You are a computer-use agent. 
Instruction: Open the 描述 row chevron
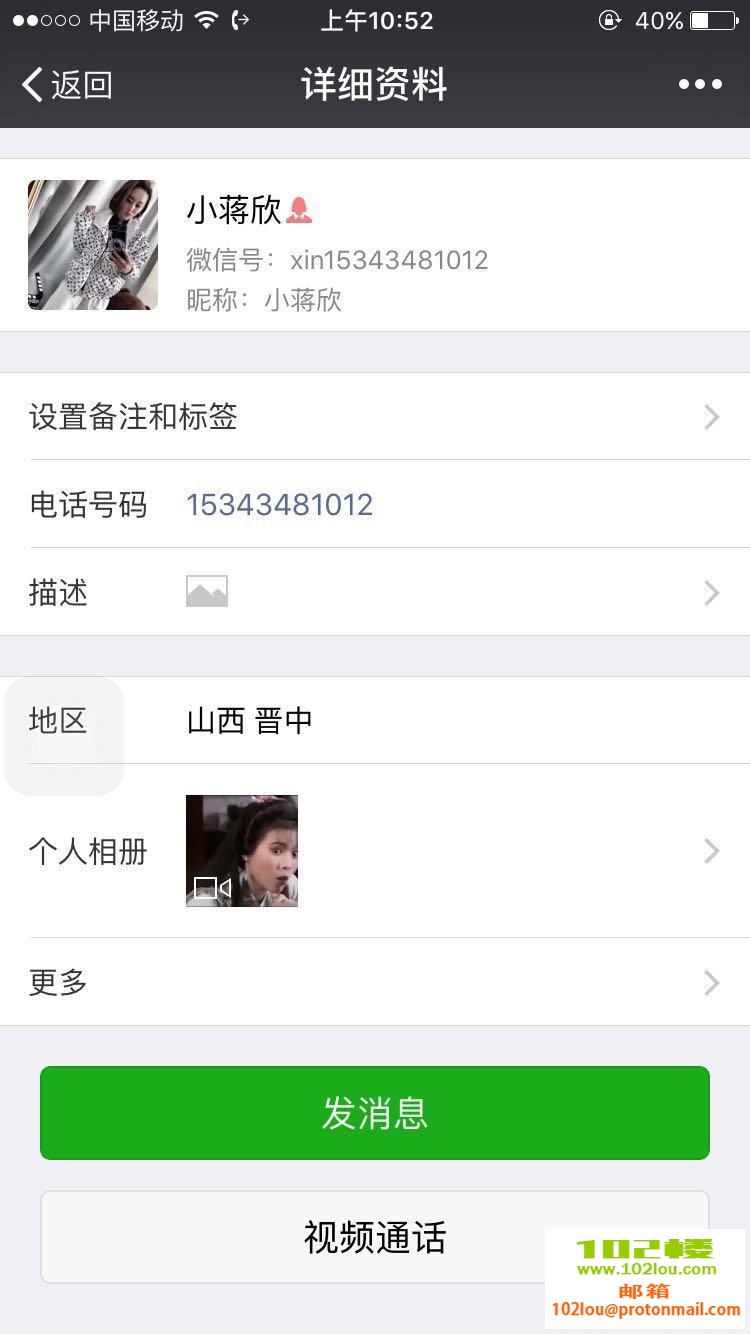[x=710, y=593]
